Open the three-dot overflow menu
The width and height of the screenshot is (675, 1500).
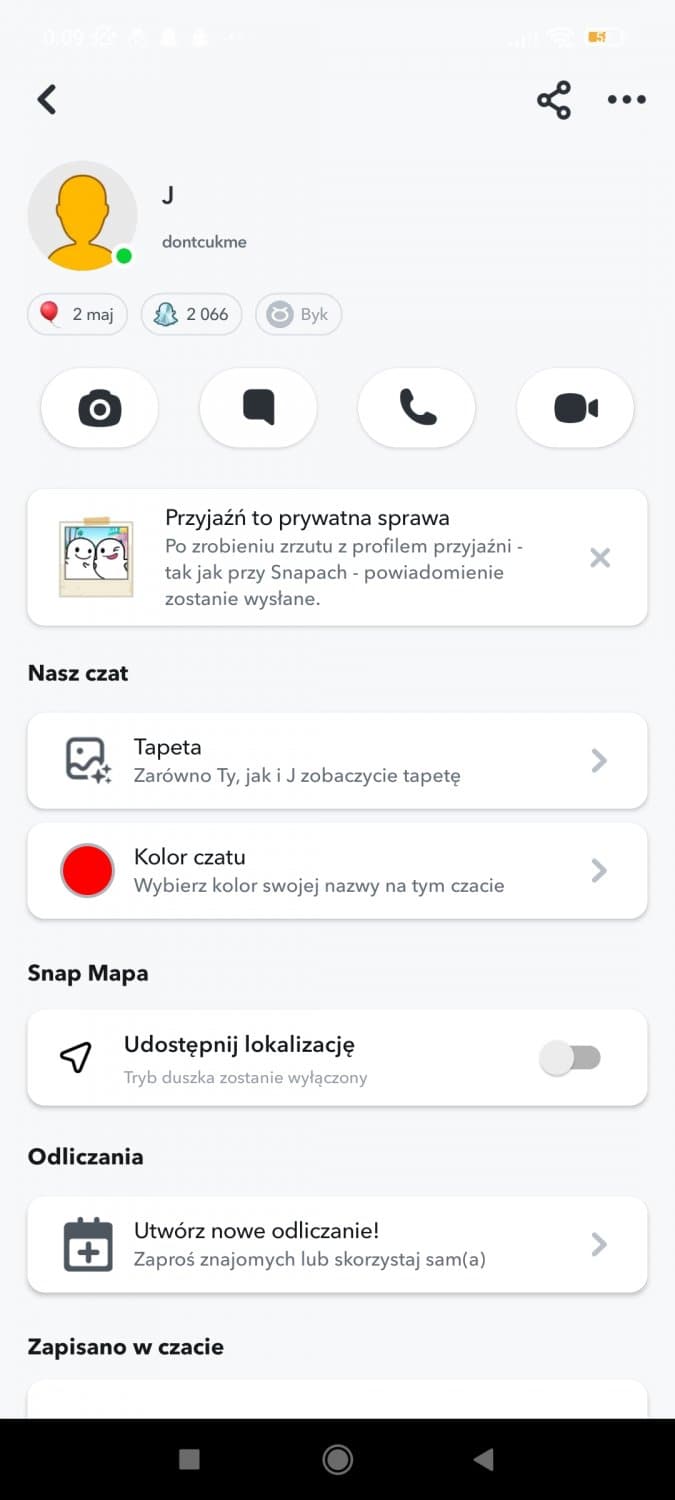627,100
